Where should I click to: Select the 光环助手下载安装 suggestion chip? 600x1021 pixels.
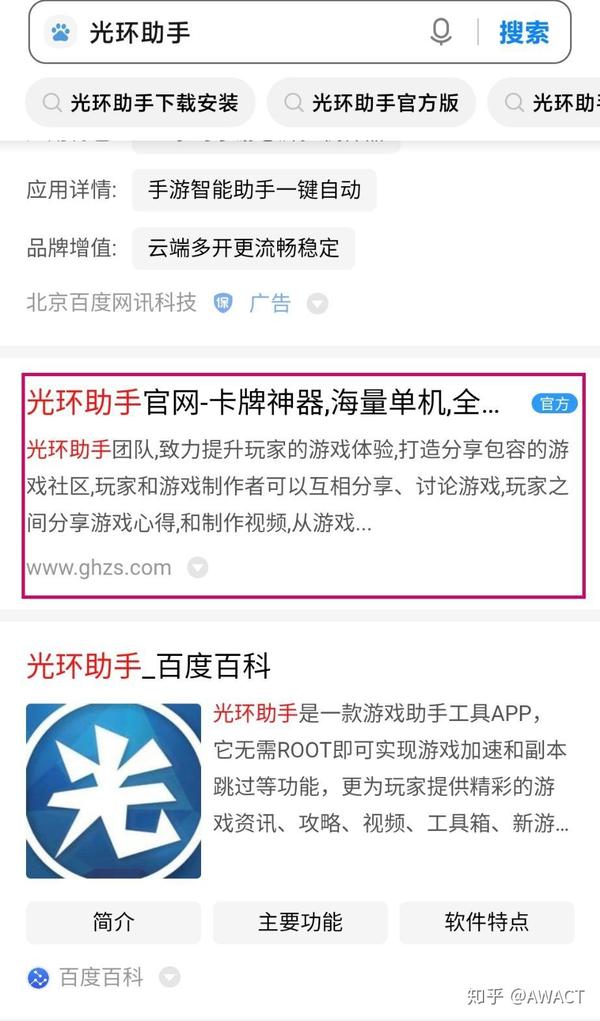140,103
